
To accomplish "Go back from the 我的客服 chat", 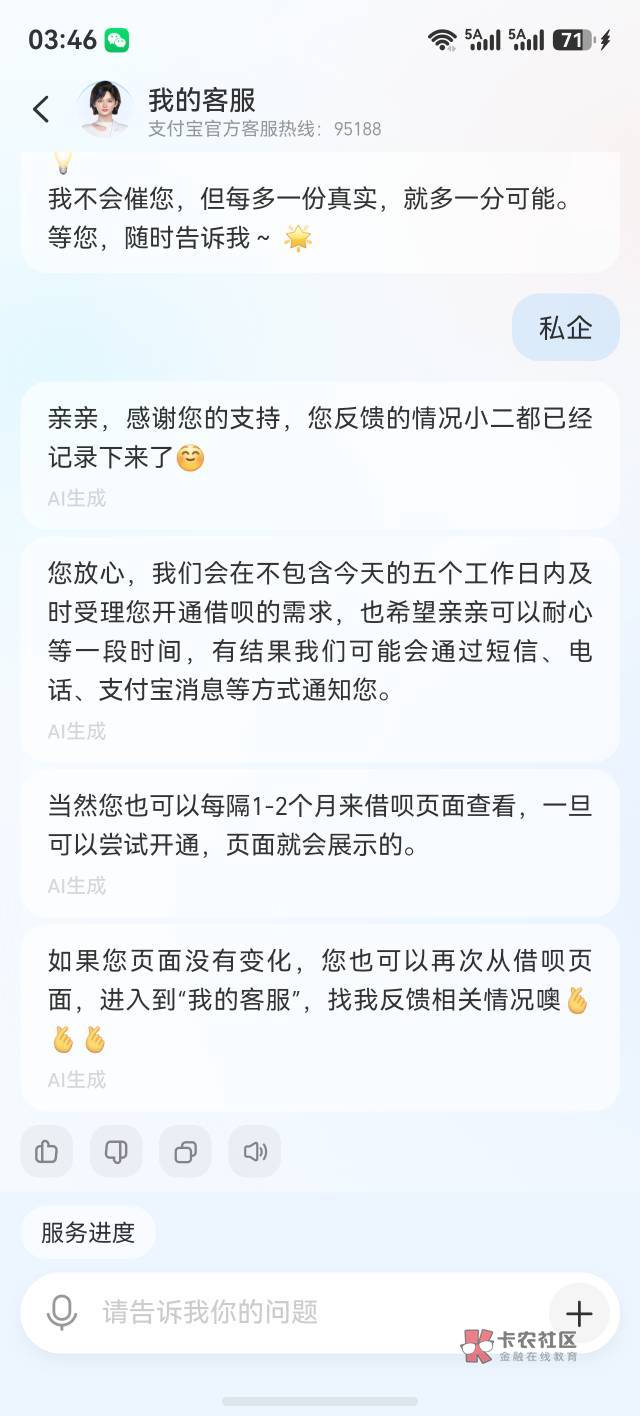I will pyautogui.click(x=41, y=110).
